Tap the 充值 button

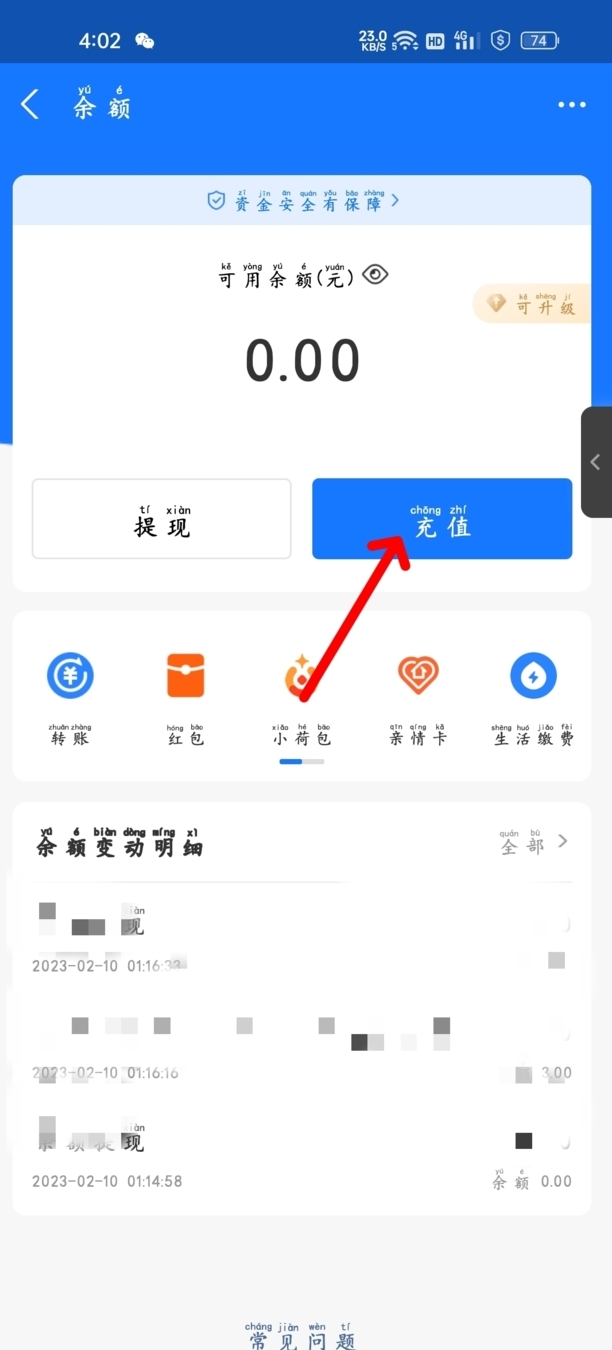tap(442, 518)
